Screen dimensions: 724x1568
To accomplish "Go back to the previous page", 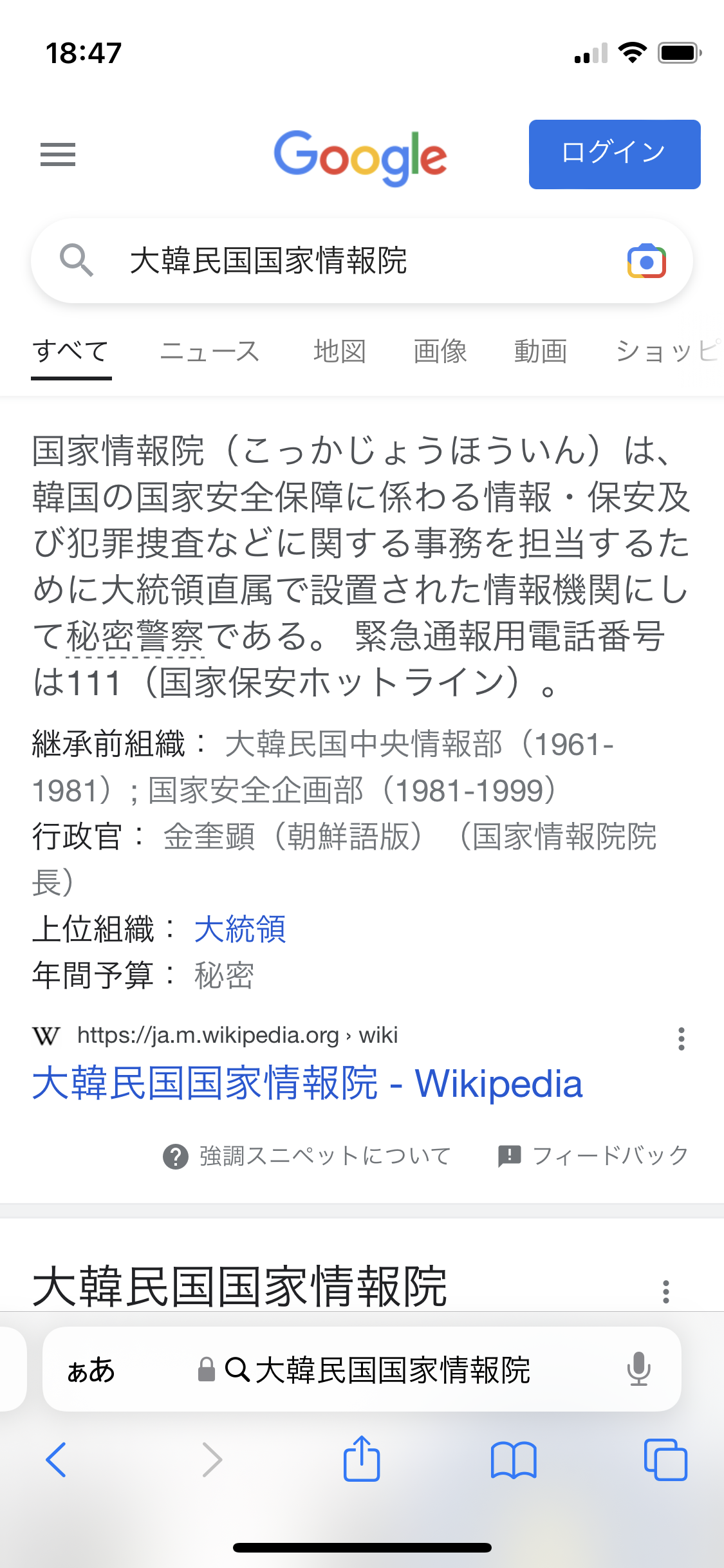I will tap(57, 1459).
